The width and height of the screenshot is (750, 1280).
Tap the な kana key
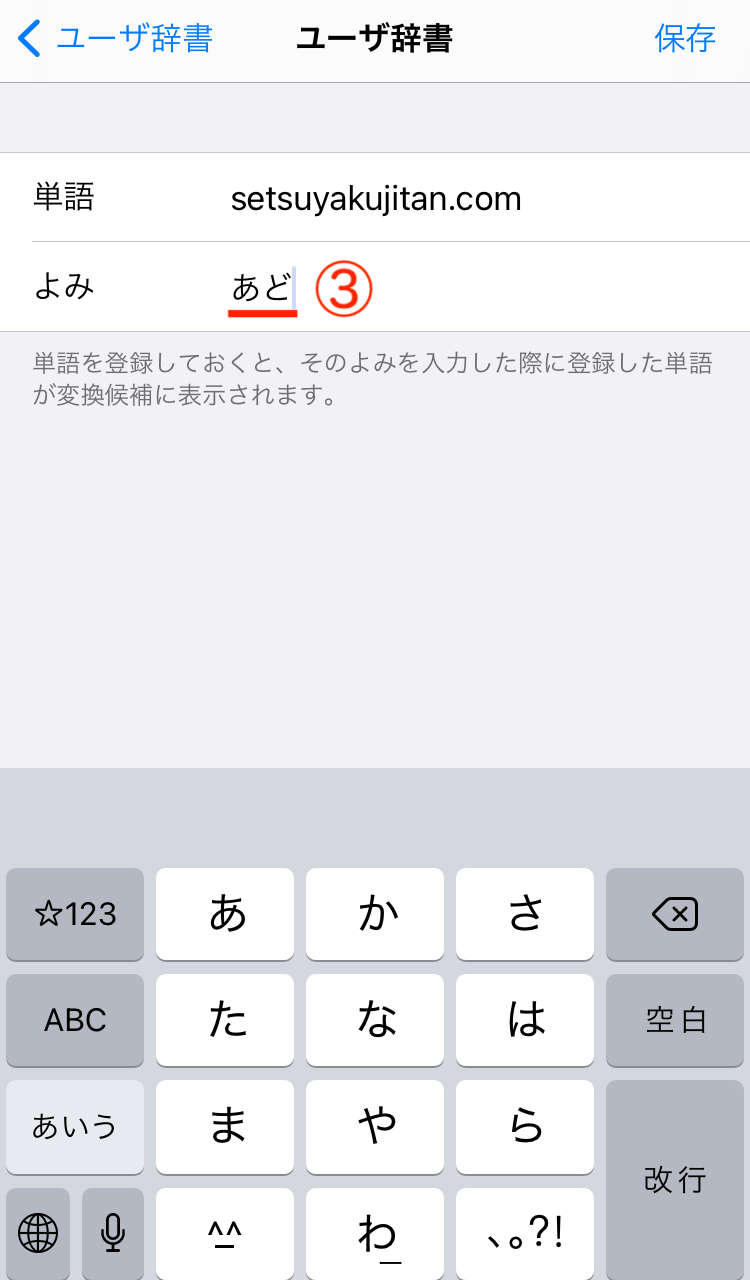pos(375,1020)
